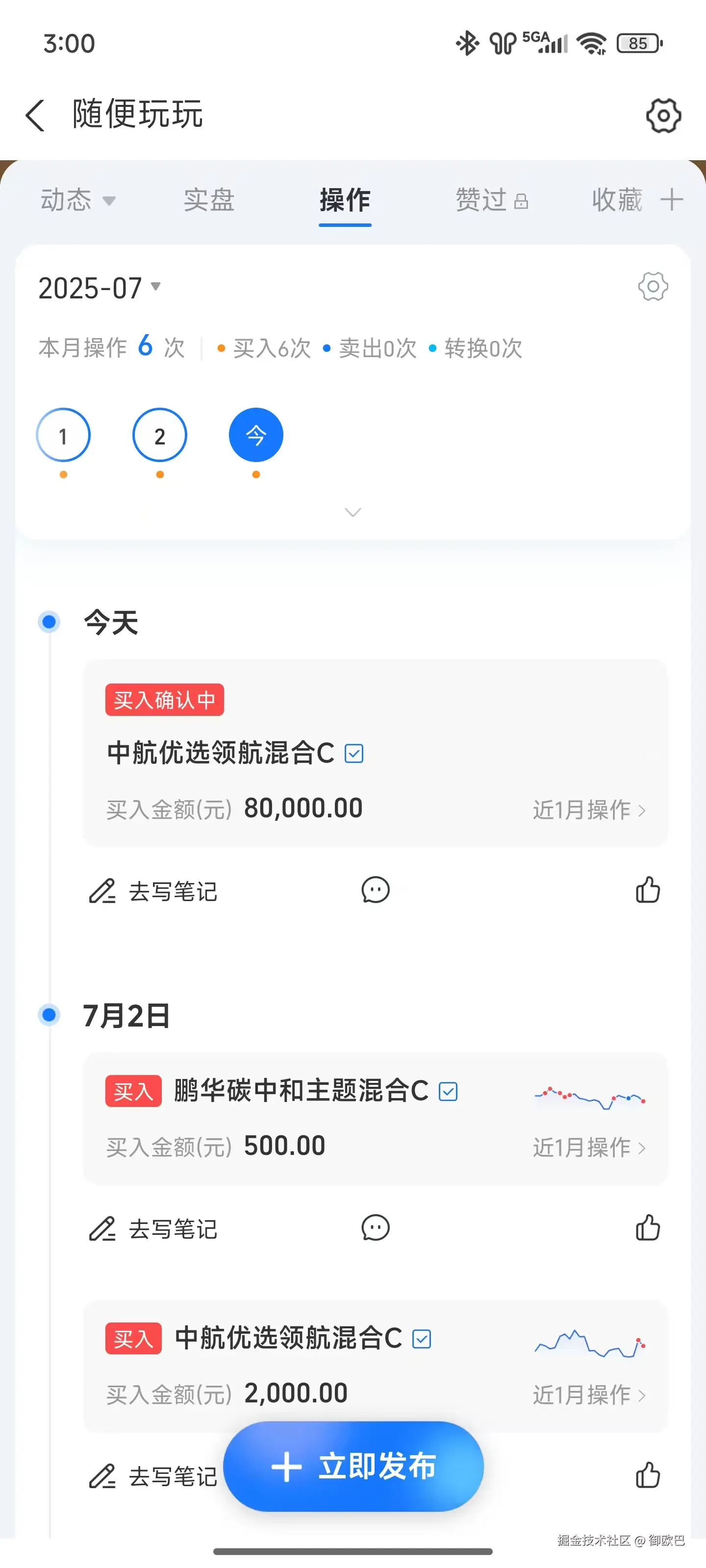Open the settings gear in the top right corner
Screen dimensions: 706x1568
tap(663, 116)
